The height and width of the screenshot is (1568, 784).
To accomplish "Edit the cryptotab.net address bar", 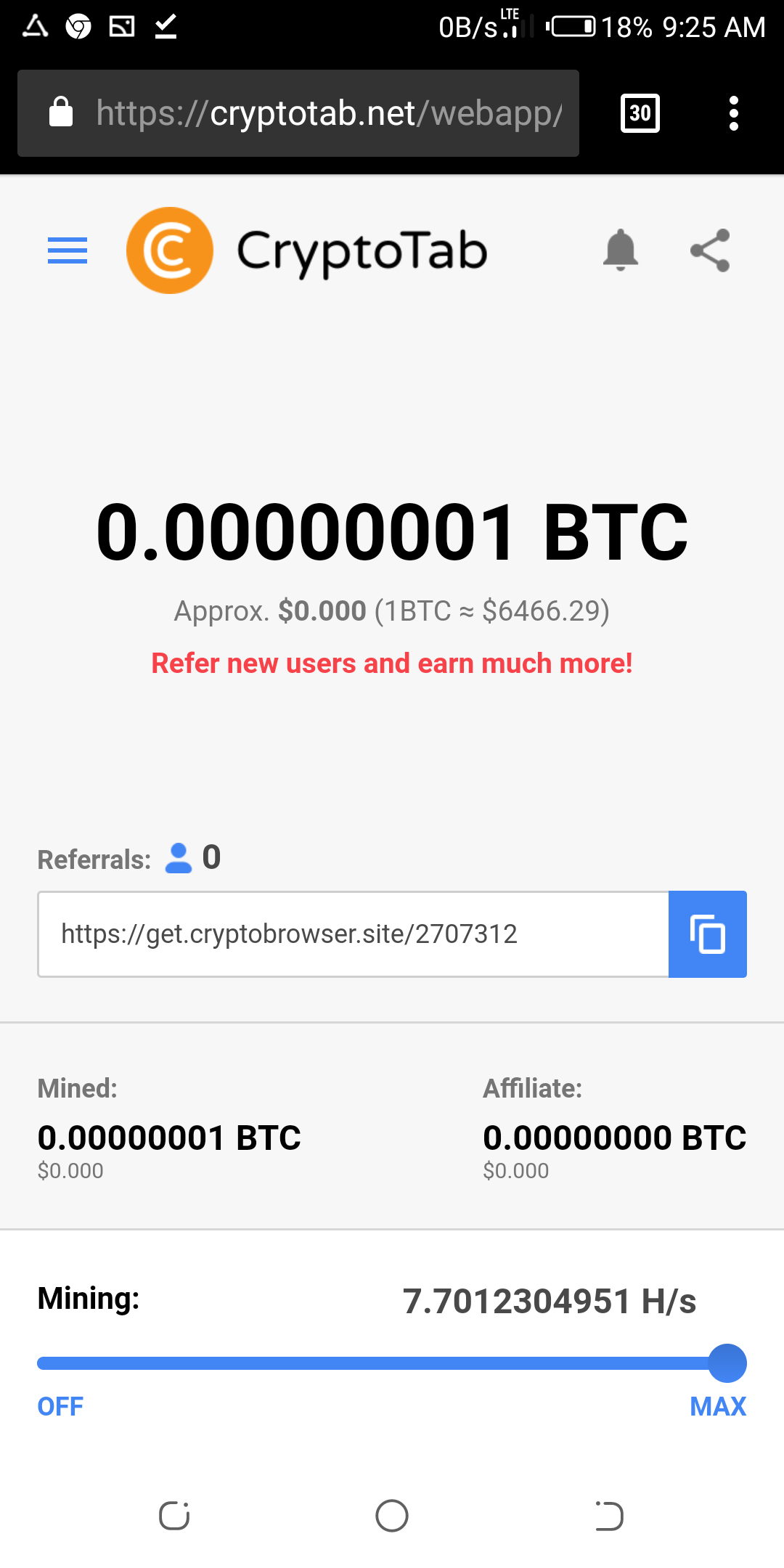I will [327, 113].
